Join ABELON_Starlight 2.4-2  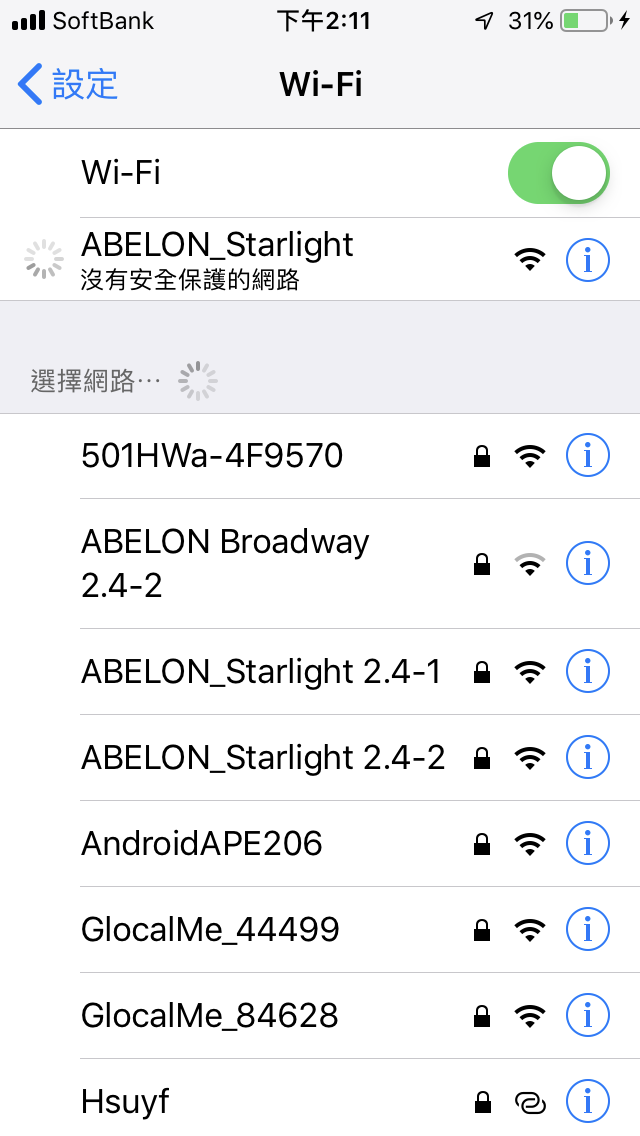262,758
